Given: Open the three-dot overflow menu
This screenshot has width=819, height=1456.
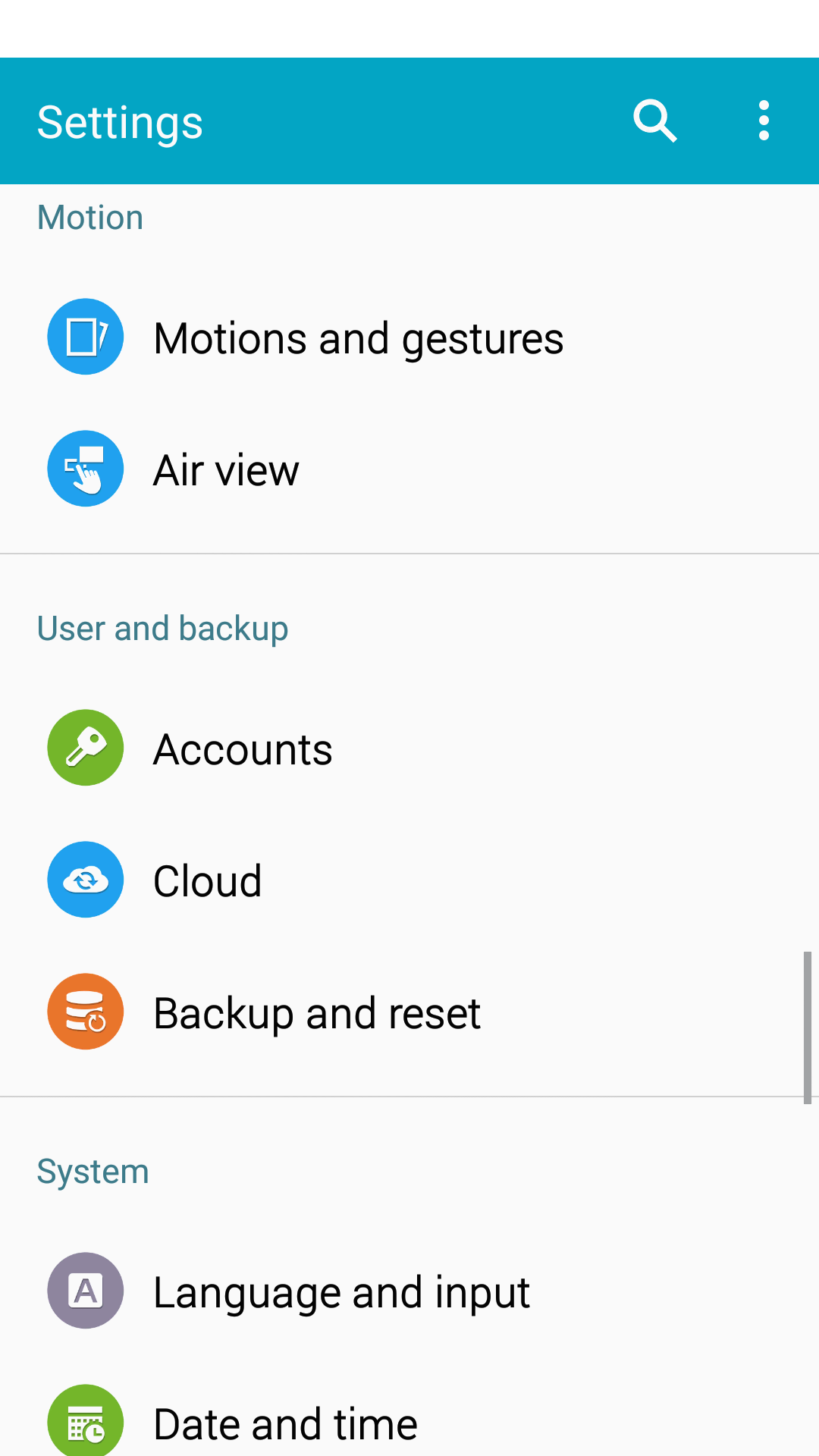Looking at the screenshot, I should [764, 121].
